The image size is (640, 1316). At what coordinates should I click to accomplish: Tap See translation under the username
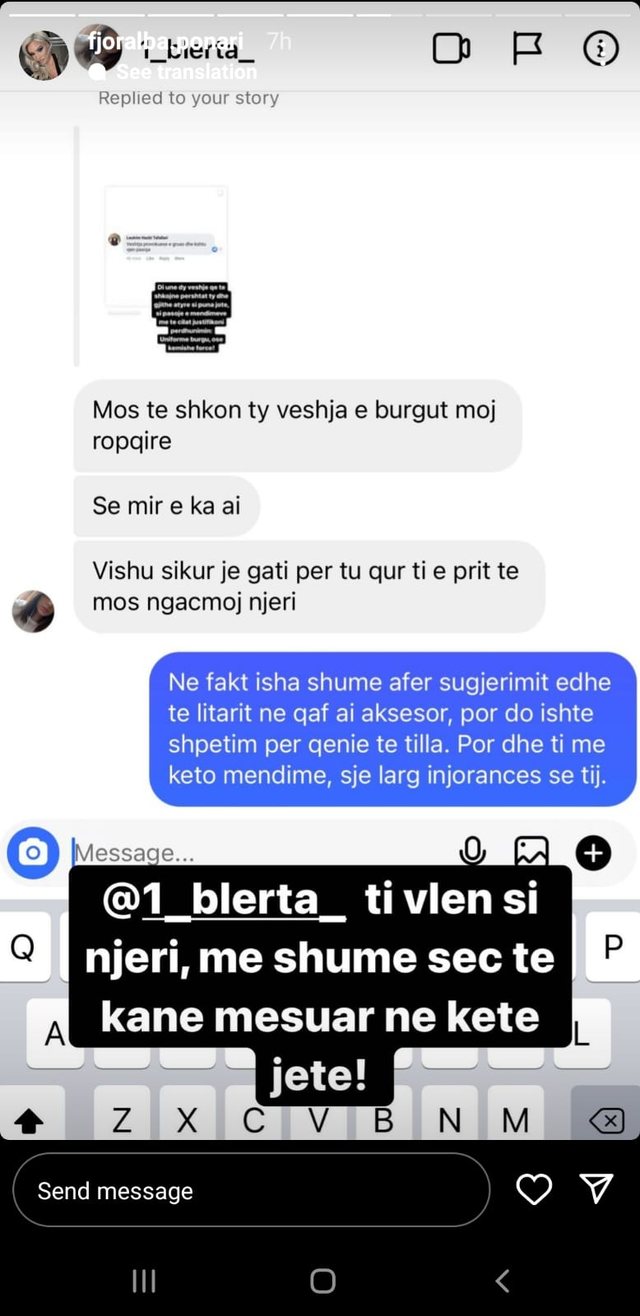click(x=186, y=72)
